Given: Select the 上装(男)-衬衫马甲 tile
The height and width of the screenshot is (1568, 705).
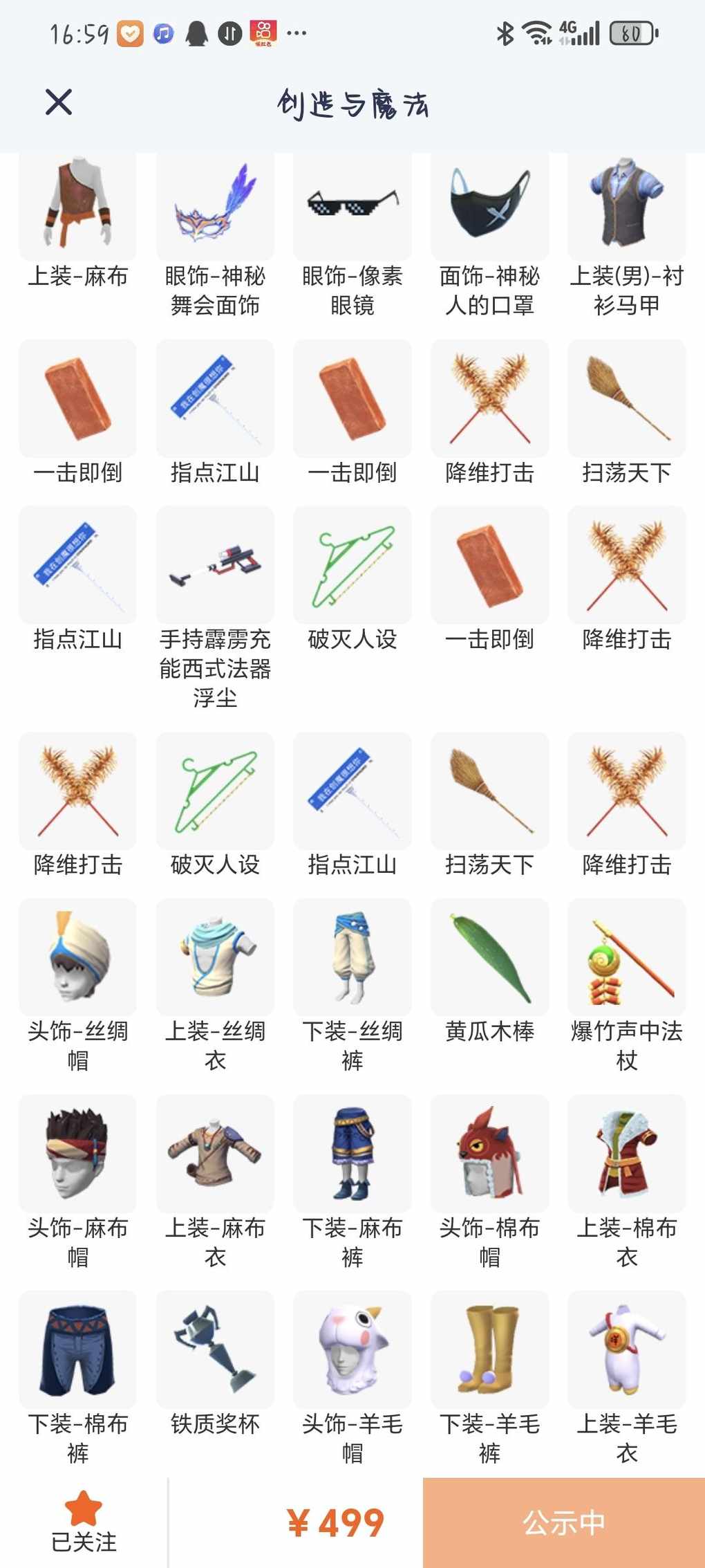Looking at the screenshot, I should coord(627,235).
